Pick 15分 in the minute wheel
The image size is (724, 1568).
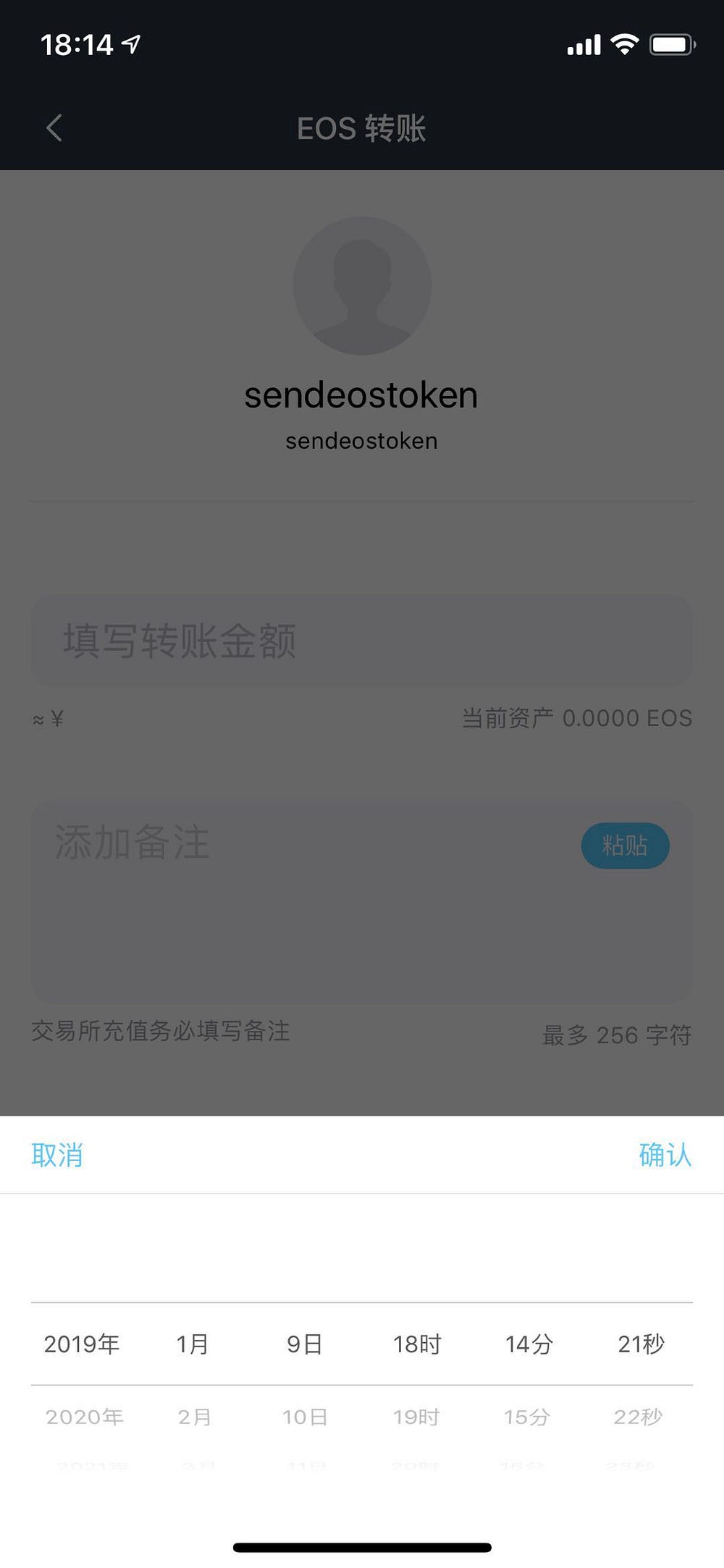click(527, 1417)
